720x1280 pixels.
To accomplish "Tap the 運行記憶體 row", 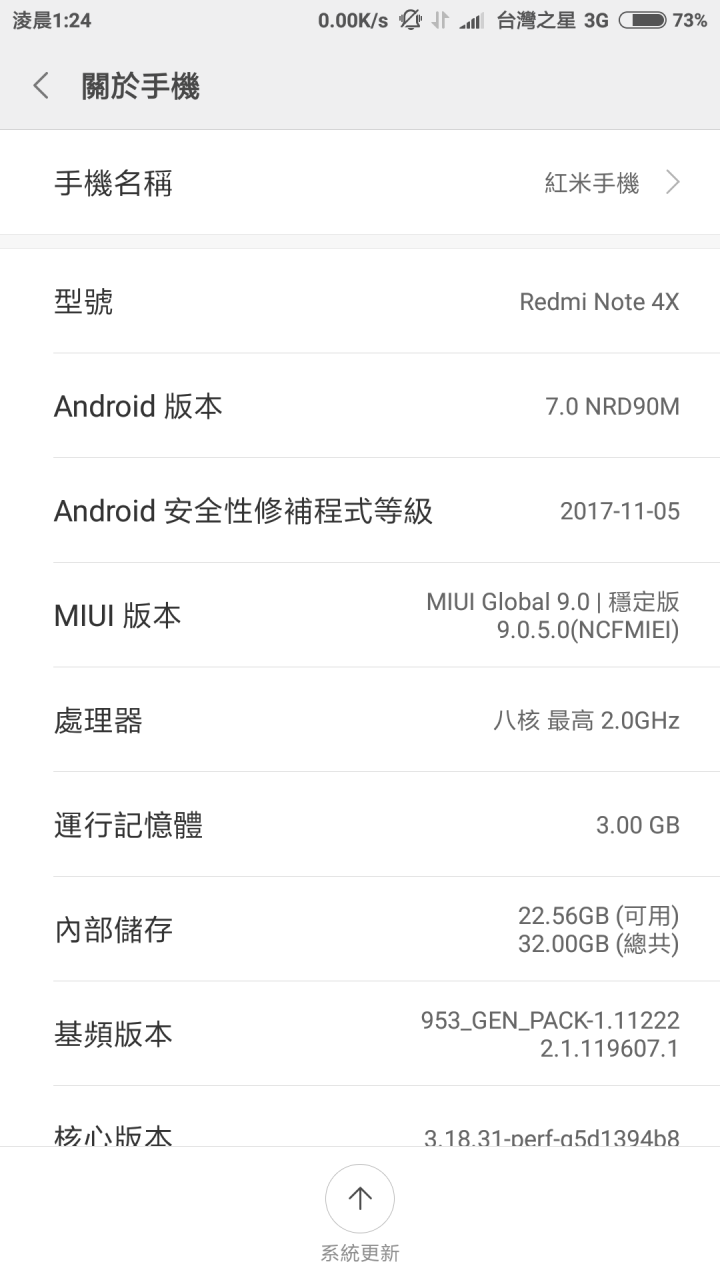I will point(360,825).
